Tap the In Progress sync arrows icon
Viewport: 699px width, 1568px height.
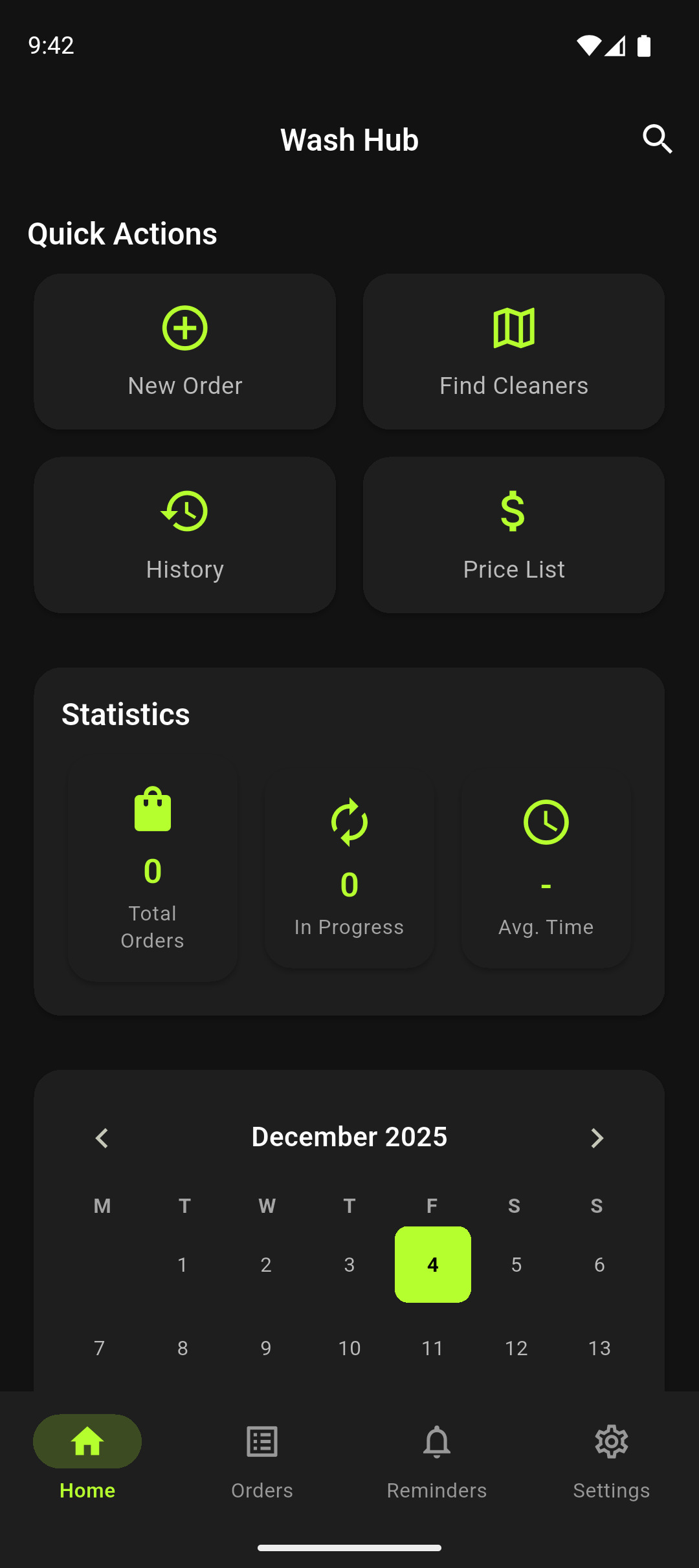click(x=349, y=823)
